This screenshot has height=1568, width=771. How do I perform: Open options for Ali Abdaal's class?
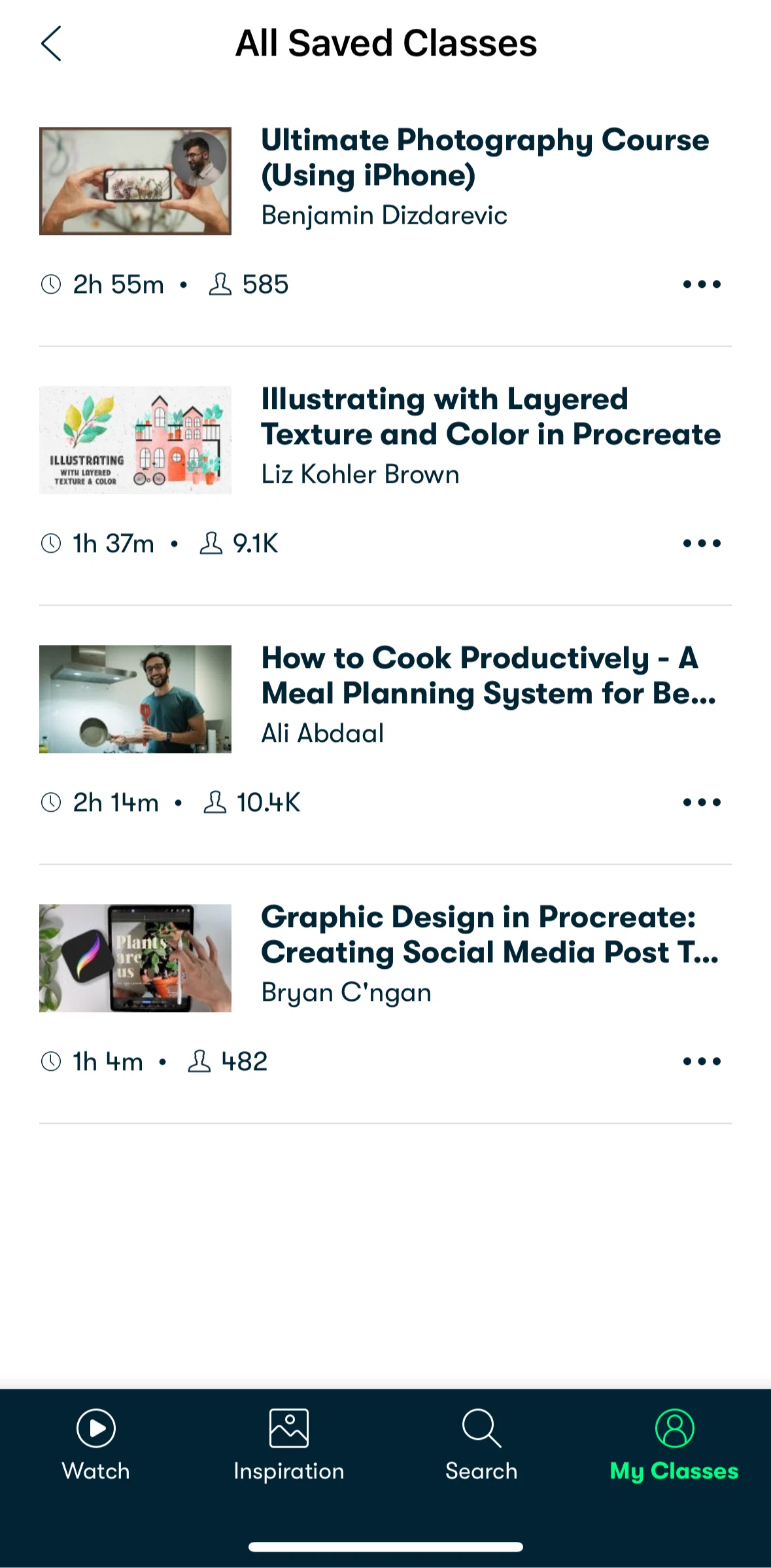(702, 803)
